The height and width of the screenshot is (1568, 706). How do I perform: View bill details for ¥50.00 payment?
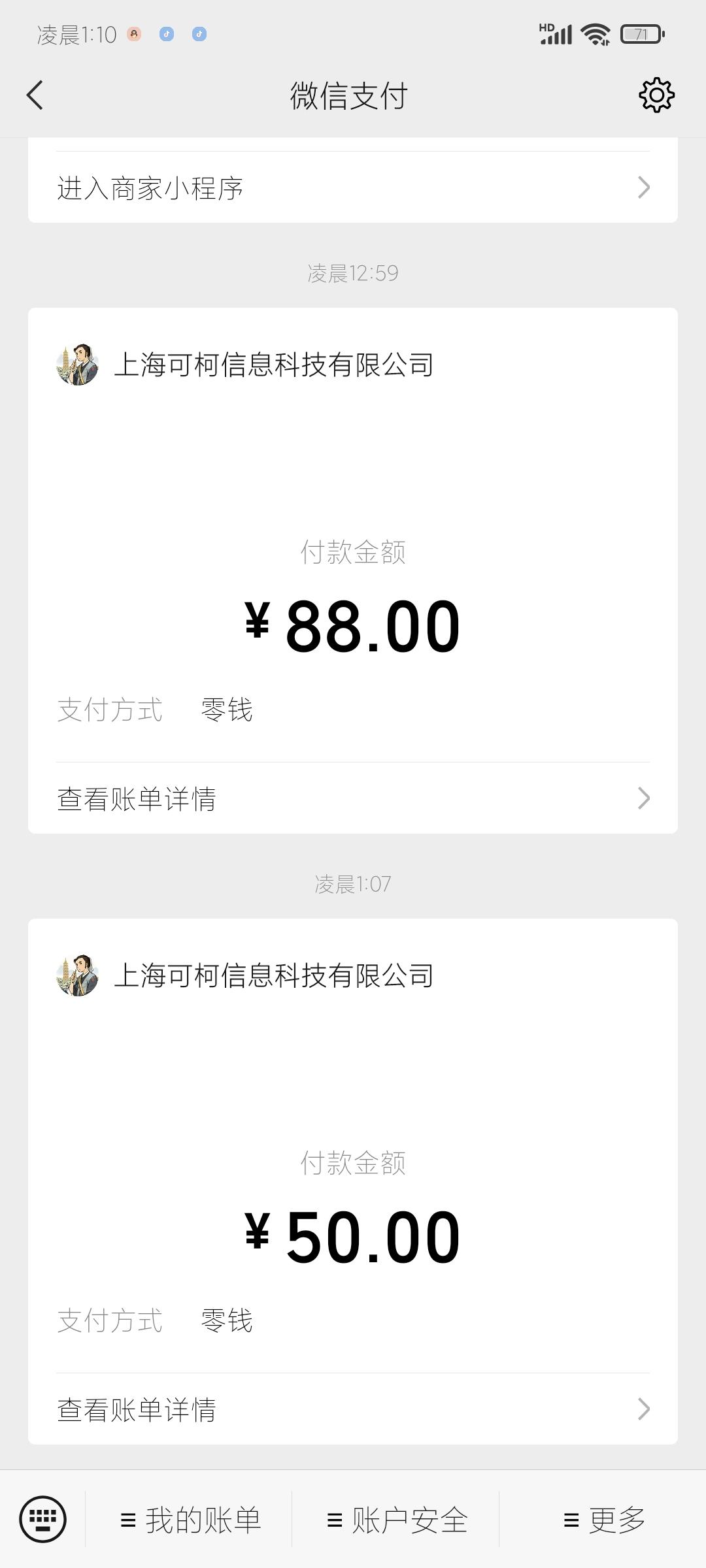pos(353,1409)
